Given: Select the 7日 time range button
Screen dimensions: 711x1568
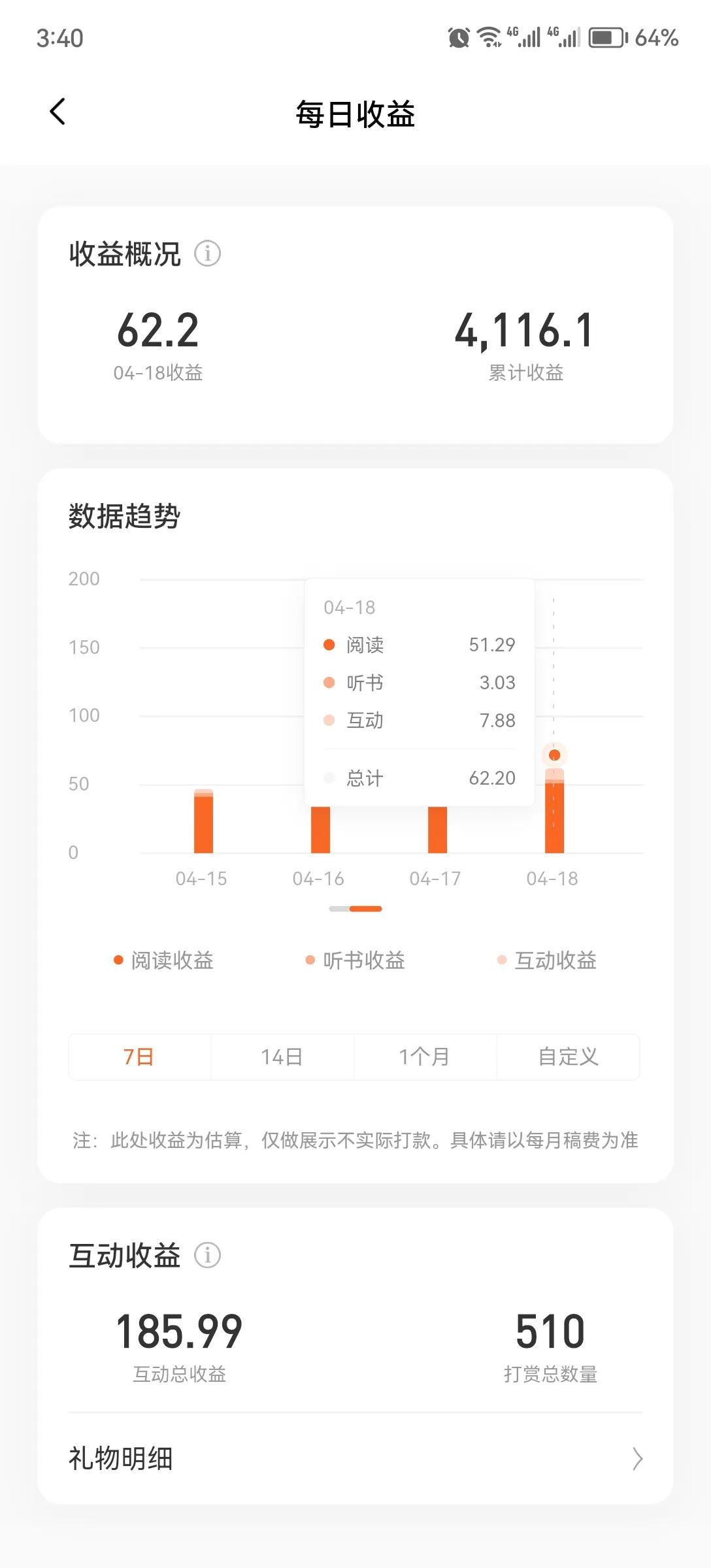Looking at the screenshot, I should (139, 1056).
